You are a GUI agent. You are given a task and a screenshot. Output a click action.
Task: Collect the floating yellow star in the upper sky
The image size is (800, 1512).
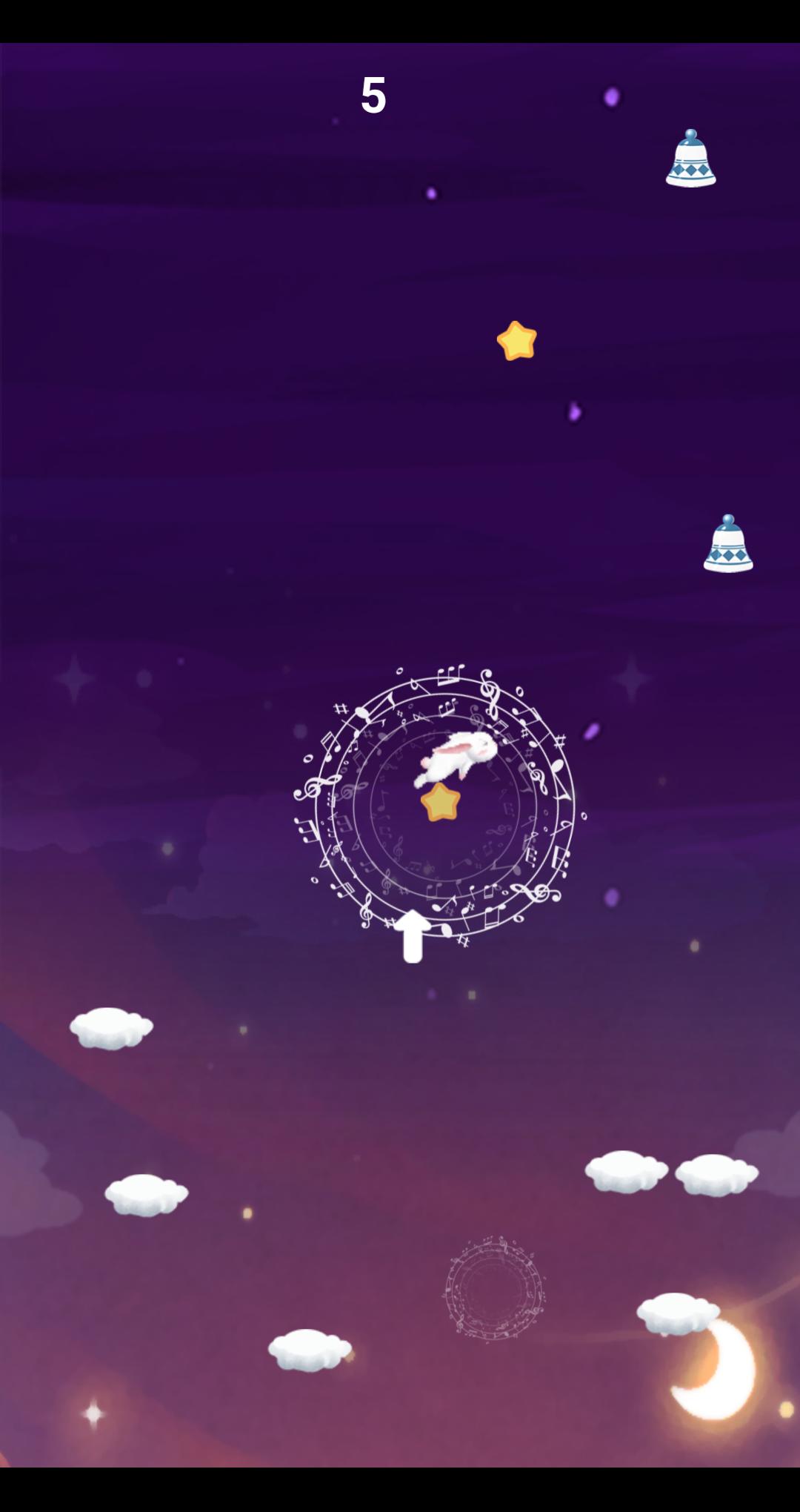coord(516,338)
